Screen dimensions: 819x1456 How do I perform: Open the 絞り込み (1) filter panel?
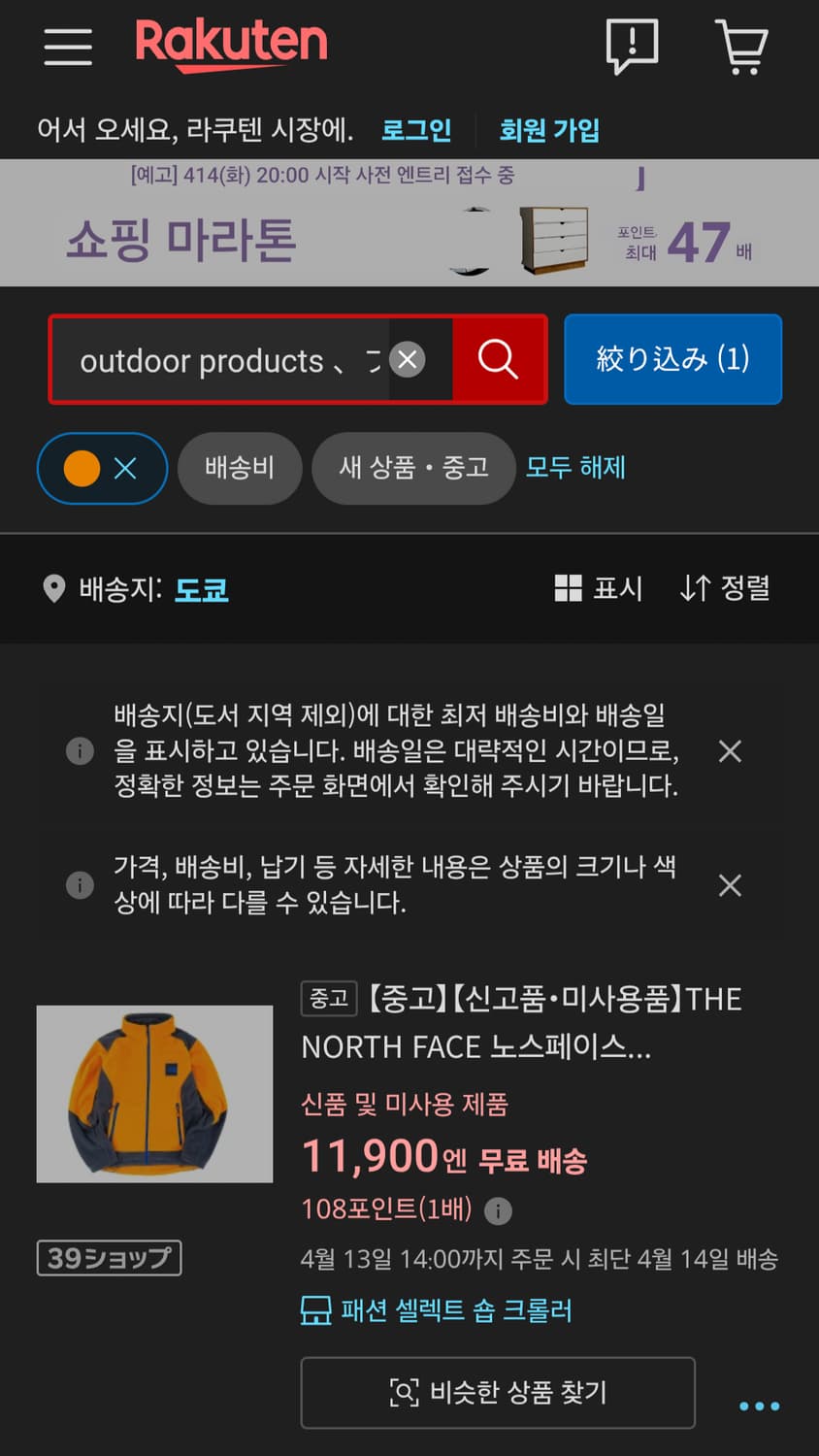coord(672,359)
